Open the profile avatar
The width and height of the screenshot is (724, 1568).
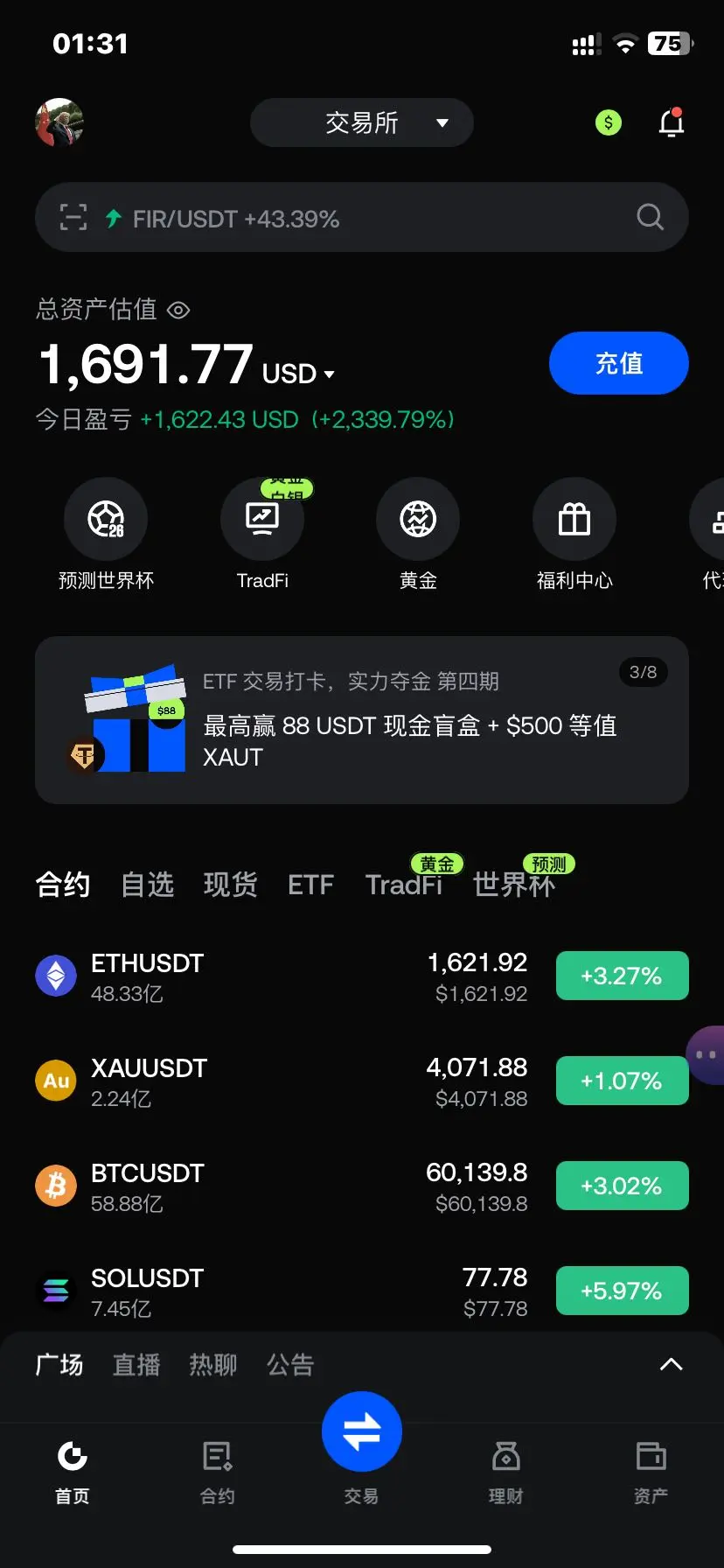(59, 122)
